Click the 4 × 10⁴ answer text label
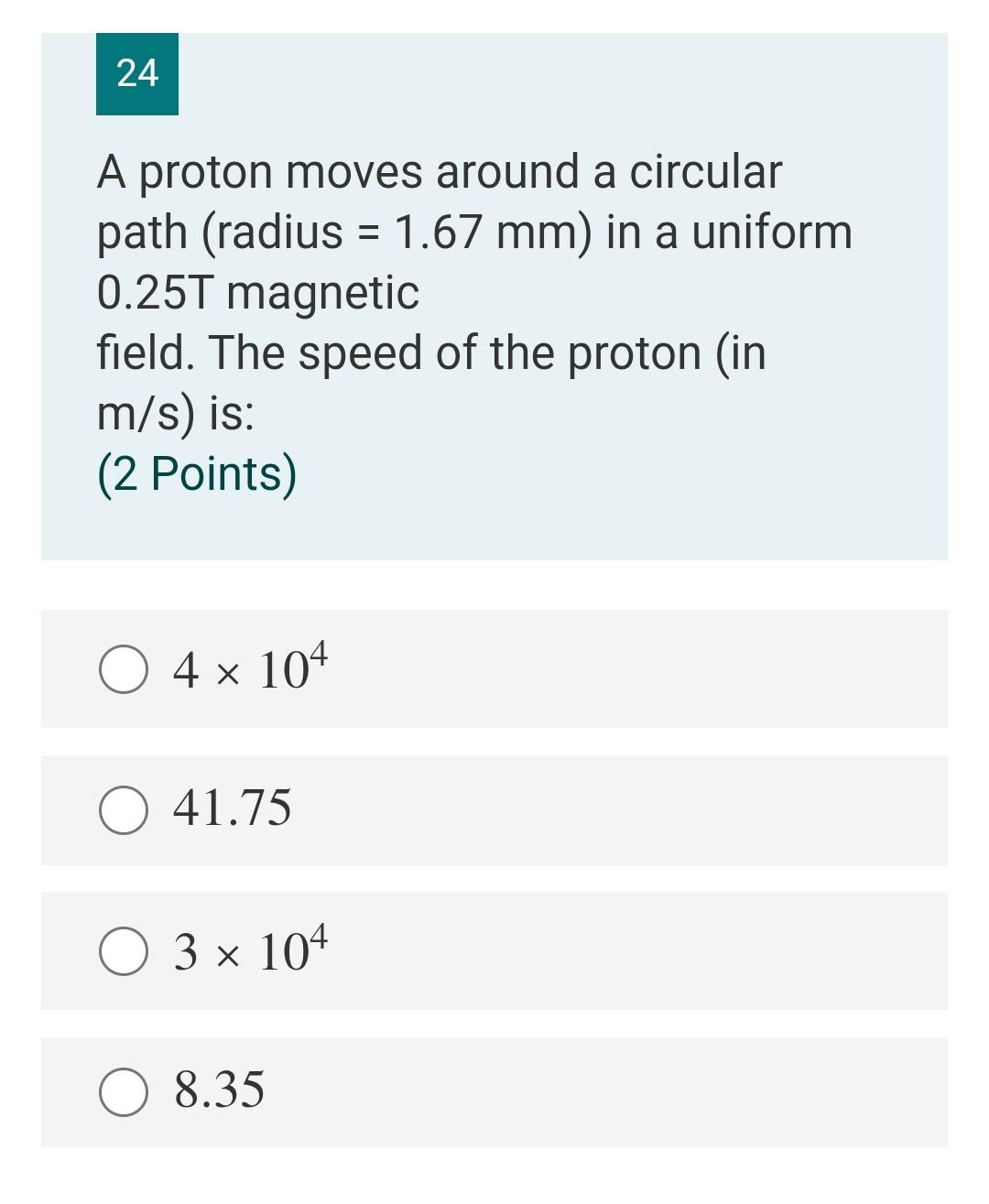This screenshot has height=1204, width=989. (249, 669)
